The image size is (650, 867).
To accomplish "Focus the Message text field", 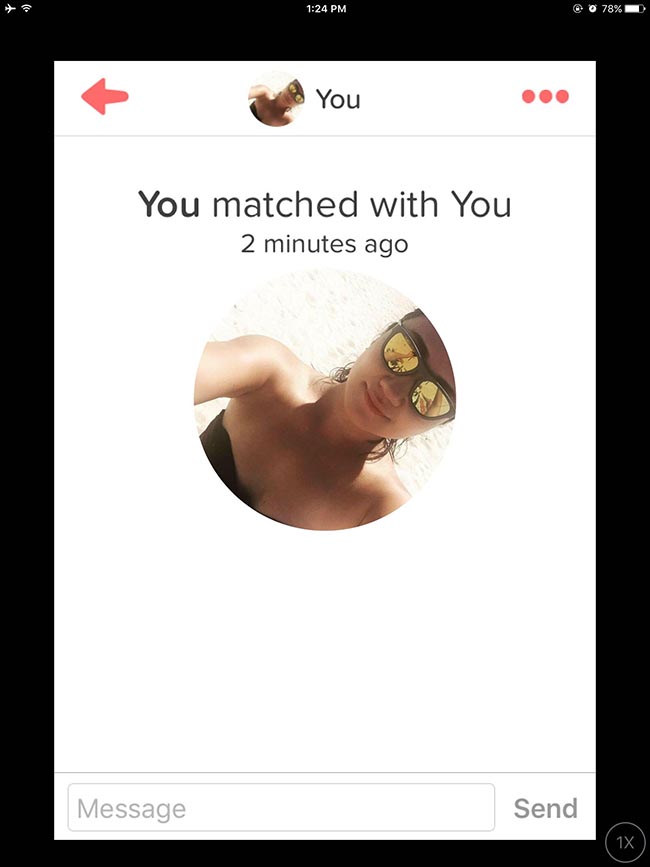I will click(x=281, y=808).
